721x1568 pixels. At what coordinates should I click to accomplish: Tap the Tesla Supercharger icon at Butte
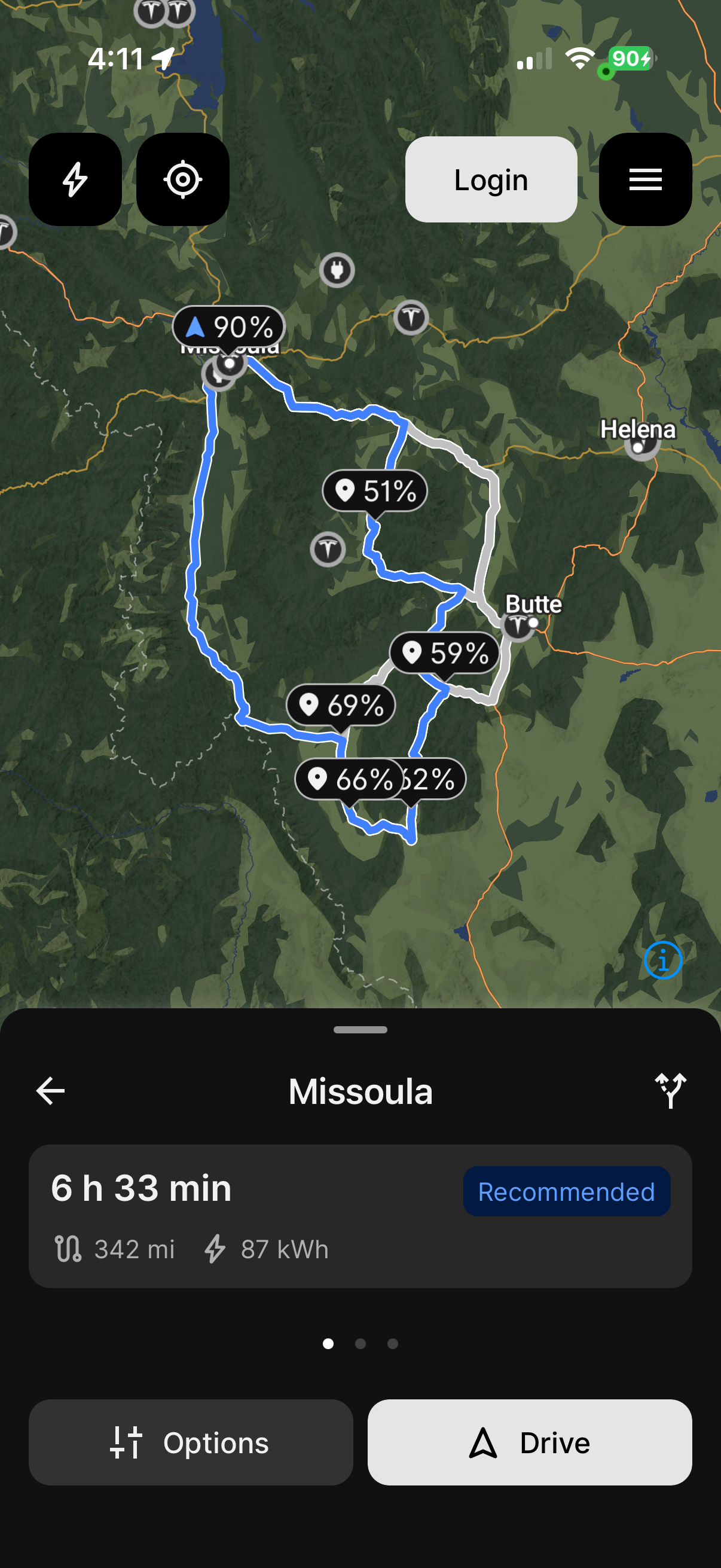(518, 624)
